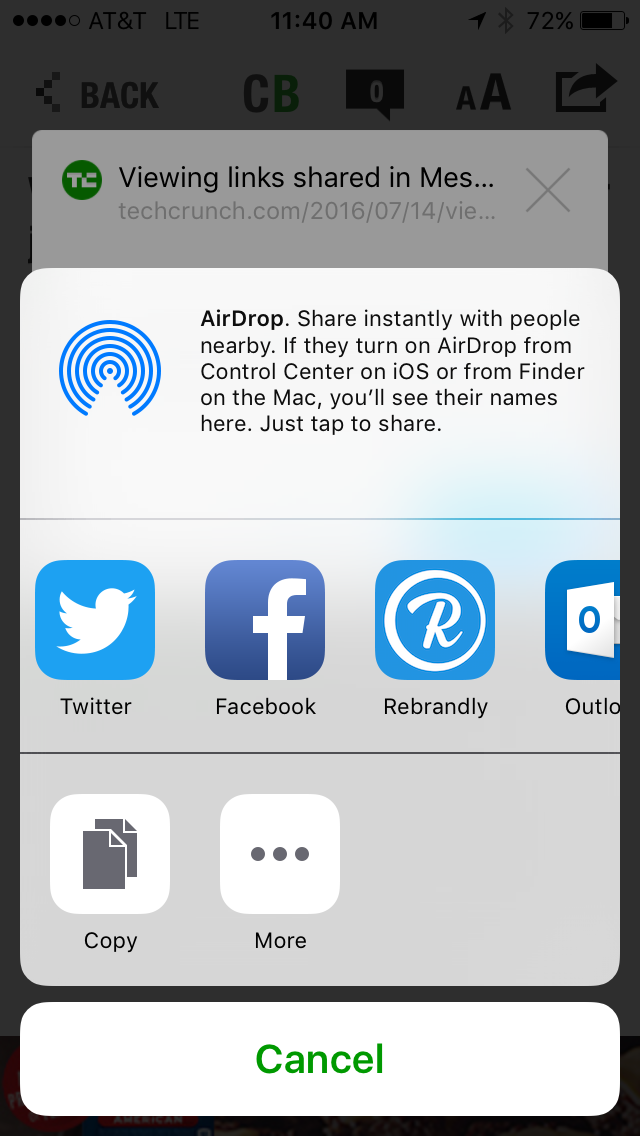Viewport: 640px width, 1136px height.
Task: Close the TechCrunch link preview
Action: (x=548, y=191)
